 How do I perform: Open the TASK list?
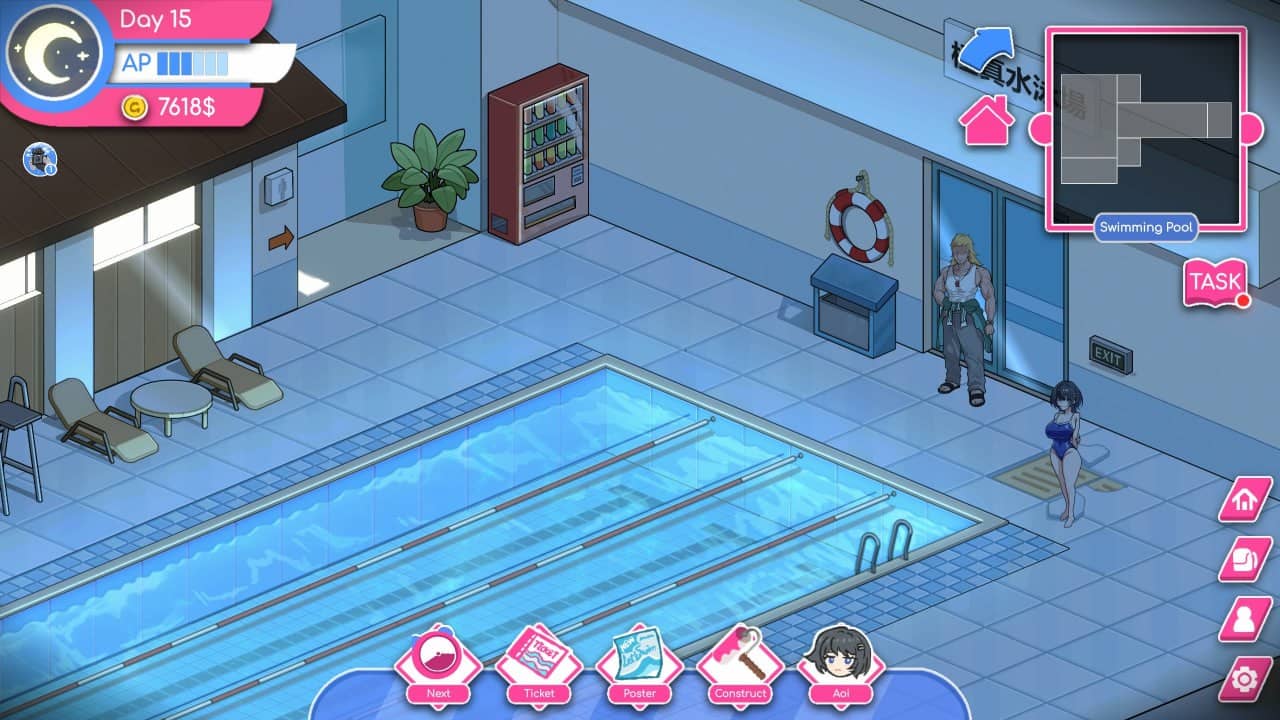click(1216, 283)
